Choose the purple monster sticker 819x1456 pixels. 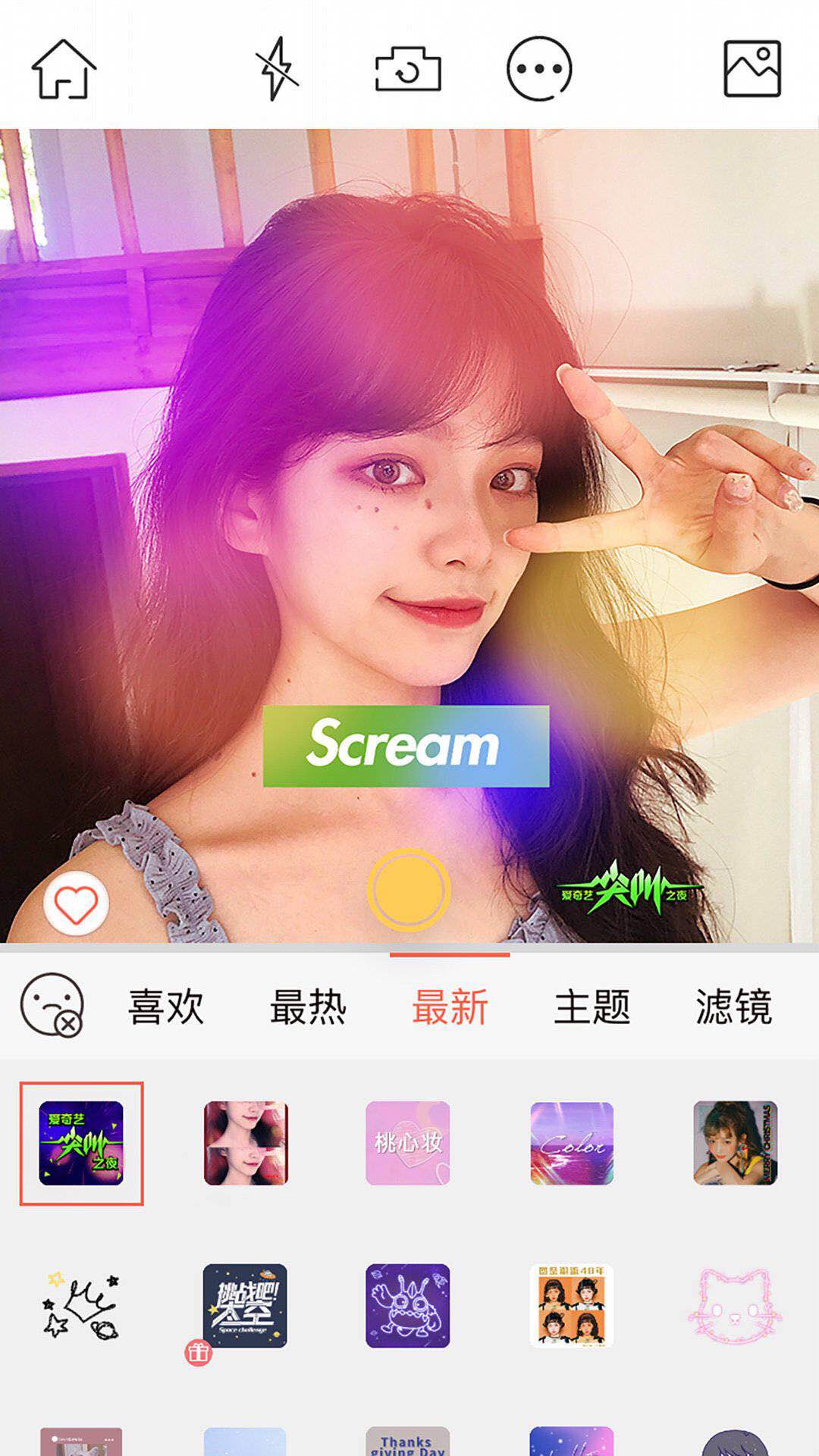click(x=408, y=1305)
